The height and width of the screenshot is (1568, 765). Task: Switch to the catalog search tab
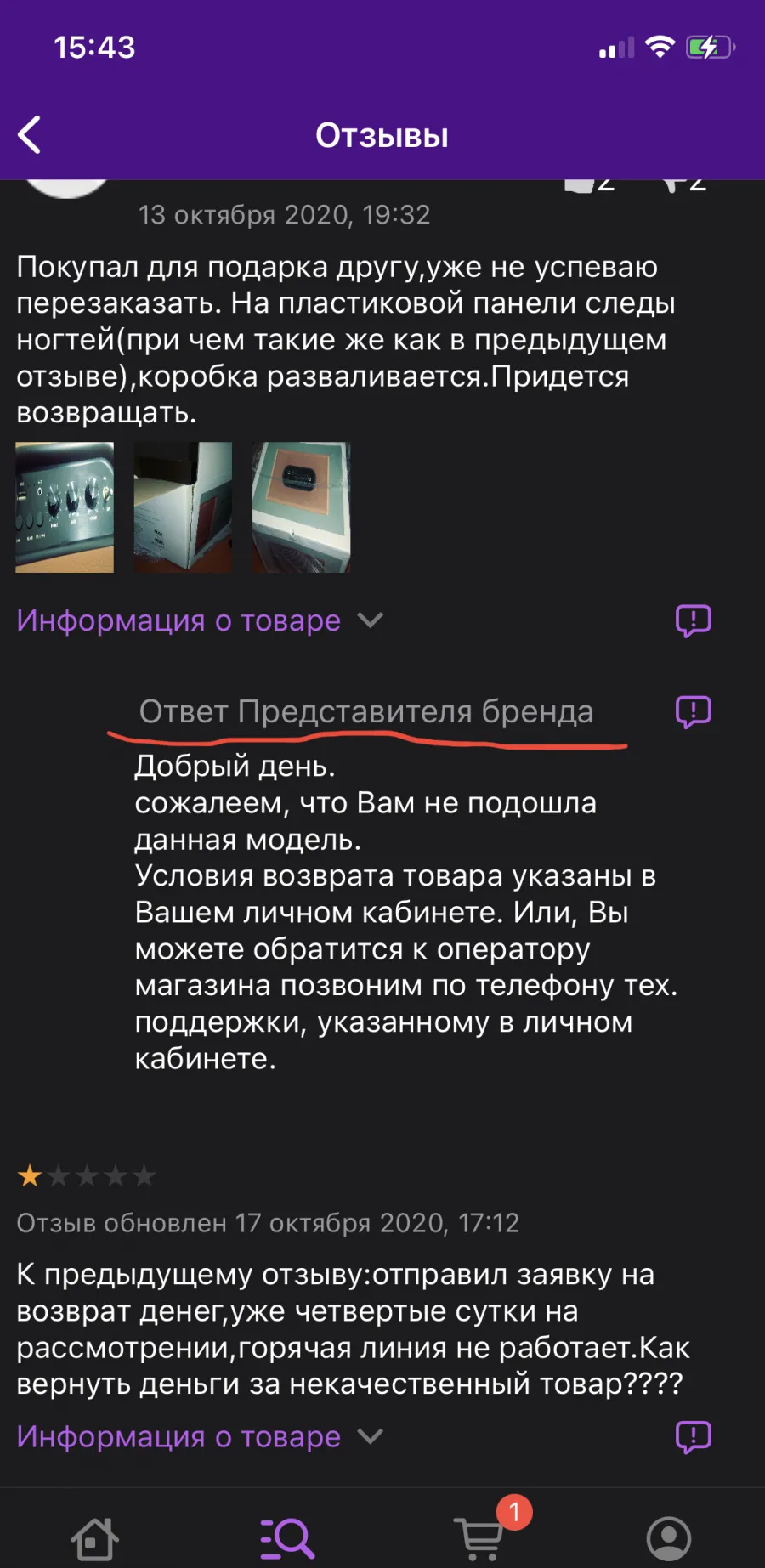click(x=287, y=1538)
